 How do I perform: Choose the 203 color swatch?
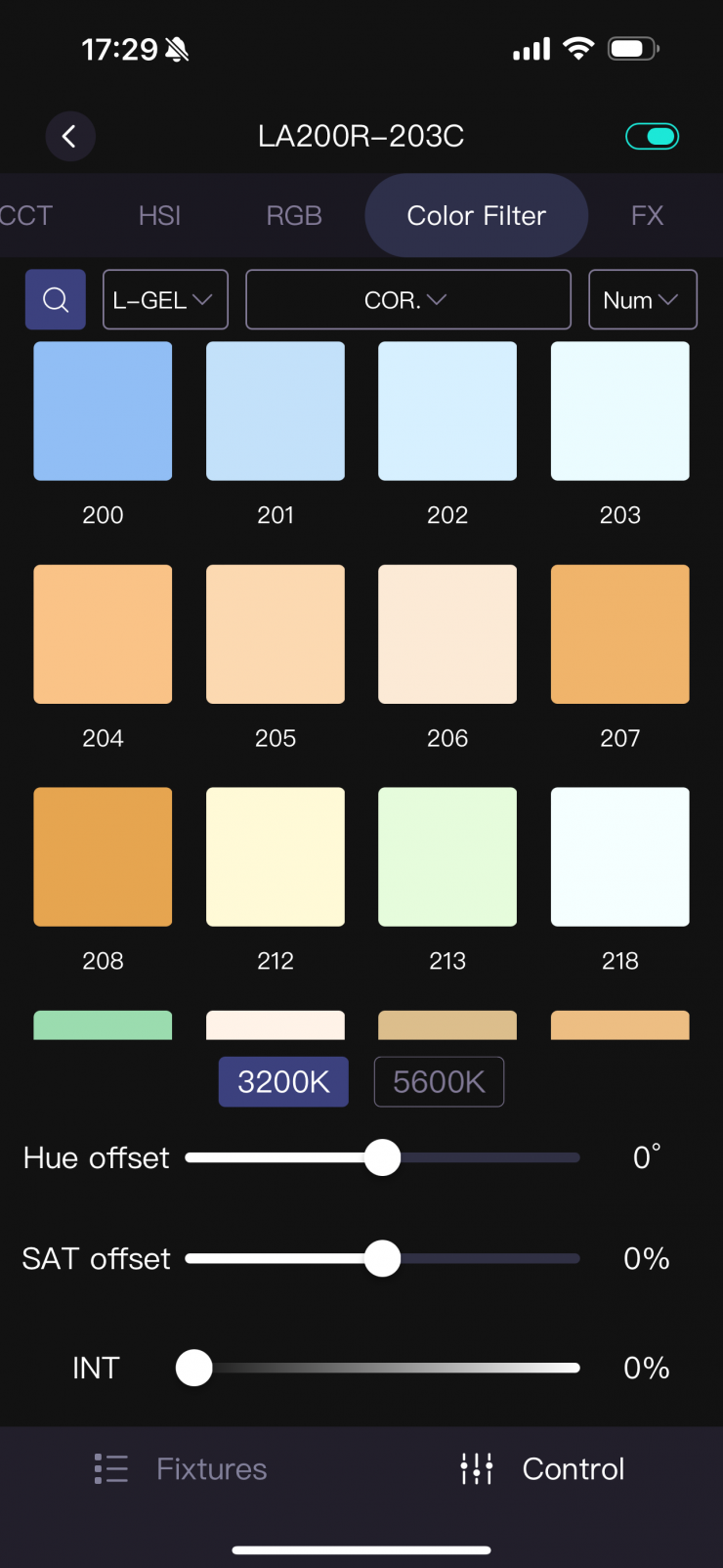(x=619, y=412)
